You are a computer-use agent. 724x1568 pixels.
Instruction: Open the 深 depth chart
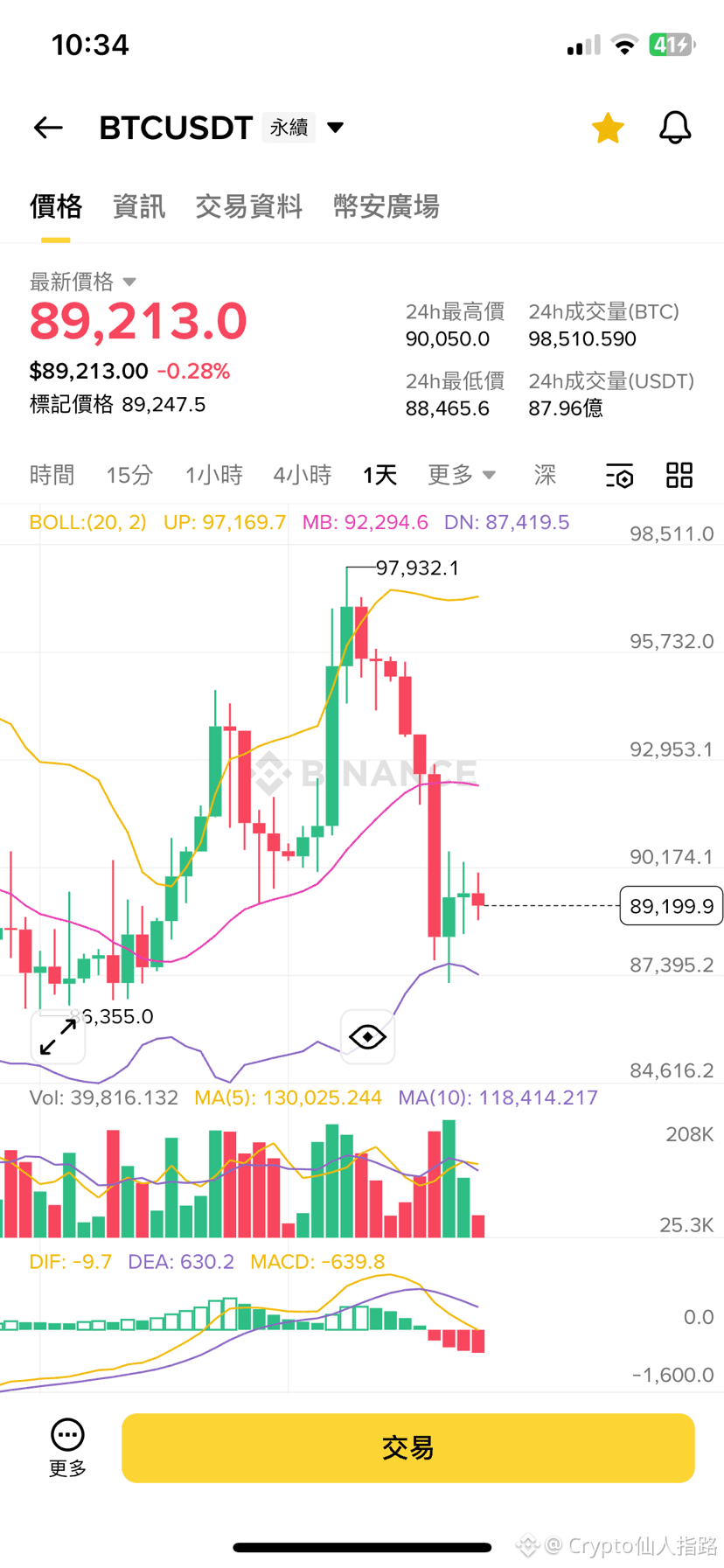point(545,475)
